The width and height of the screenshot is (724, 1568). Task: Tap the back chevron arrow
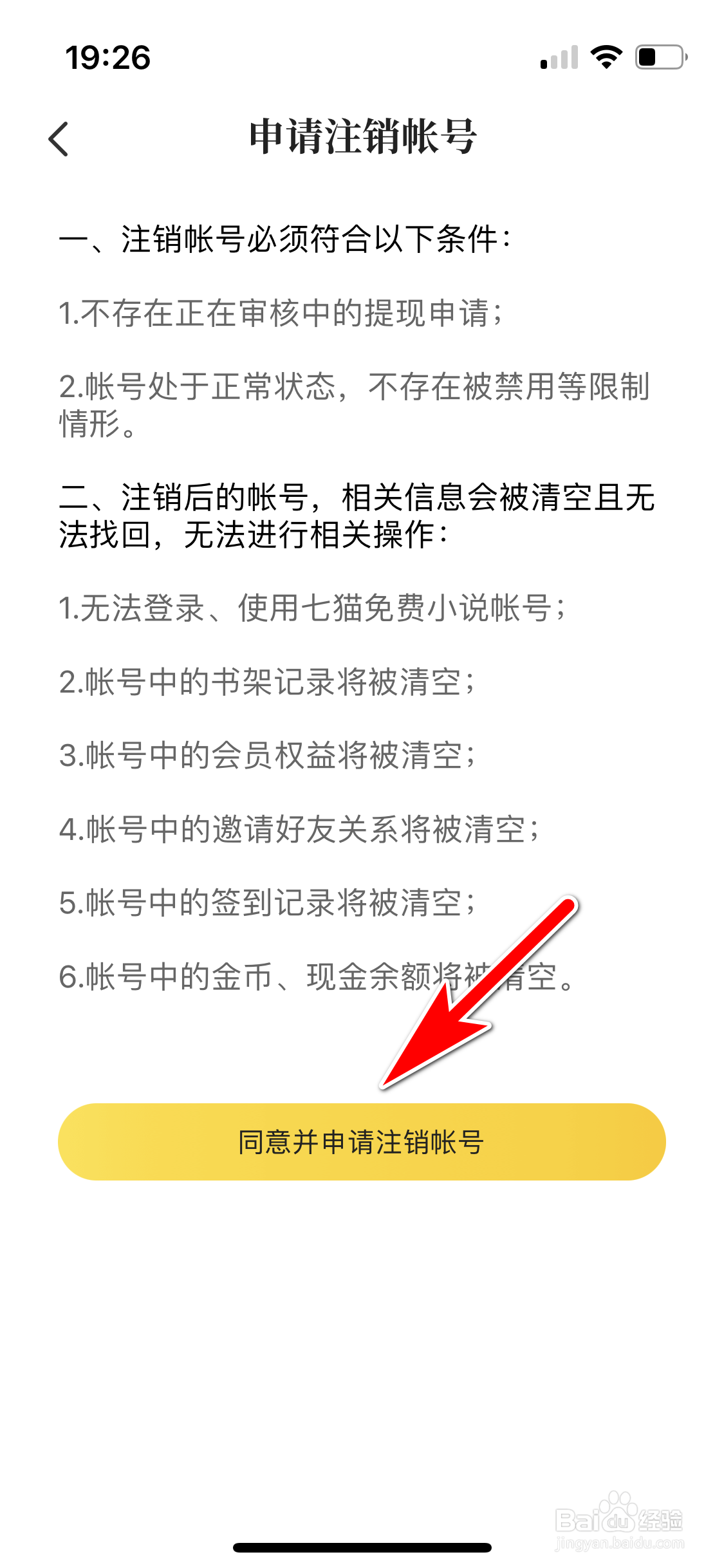pyautogui.click(x=59, y=137)
